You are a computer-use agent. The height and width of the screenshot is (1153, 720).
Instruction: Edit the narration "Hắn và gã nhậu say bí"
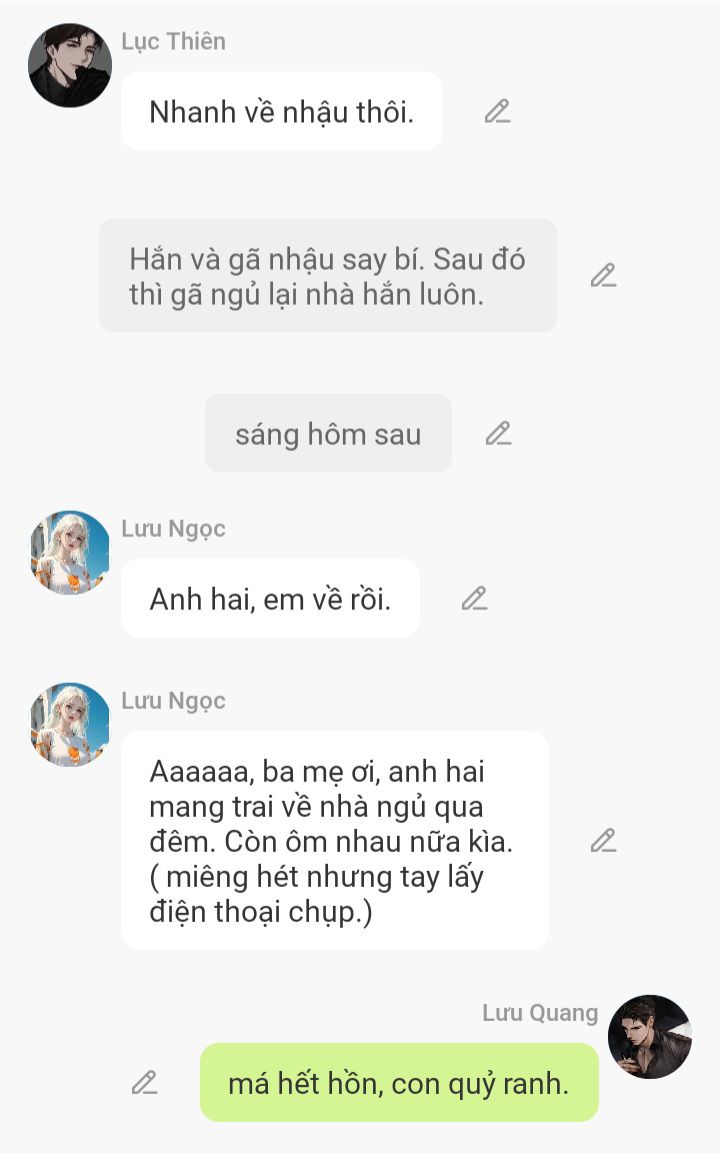tap(603, 275)
